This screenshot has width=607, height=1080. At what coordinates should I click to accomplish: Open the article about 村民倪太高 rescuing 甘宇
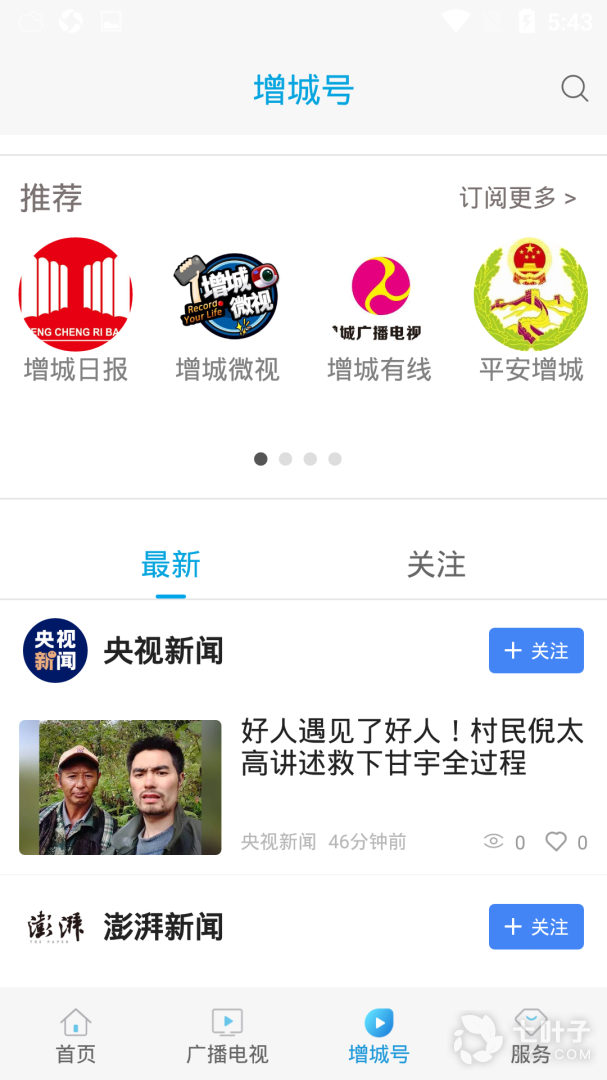(x=410, y=747)
